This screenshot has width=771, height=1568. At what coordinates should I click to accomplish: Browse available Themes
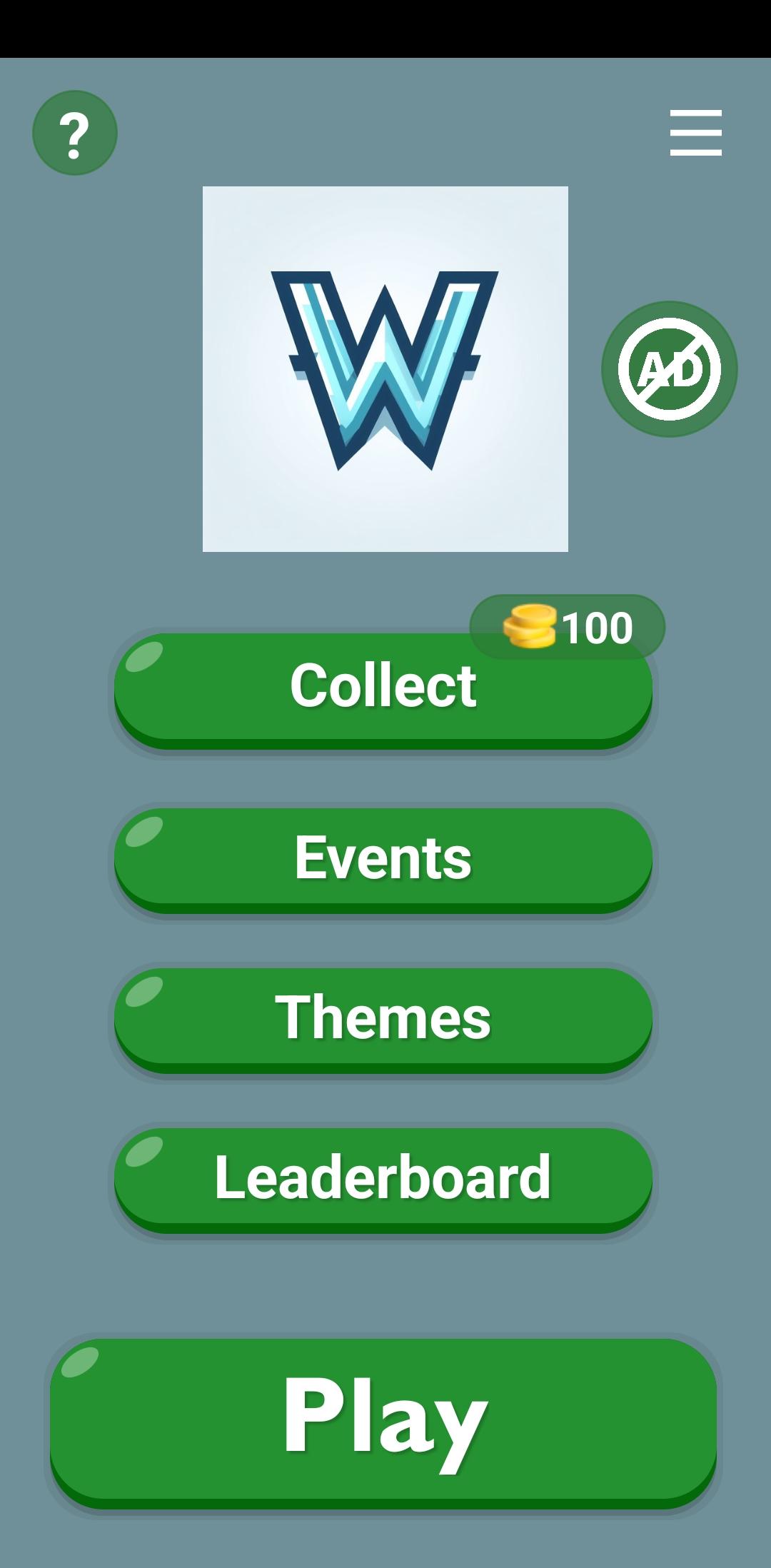coord(383,1018)
